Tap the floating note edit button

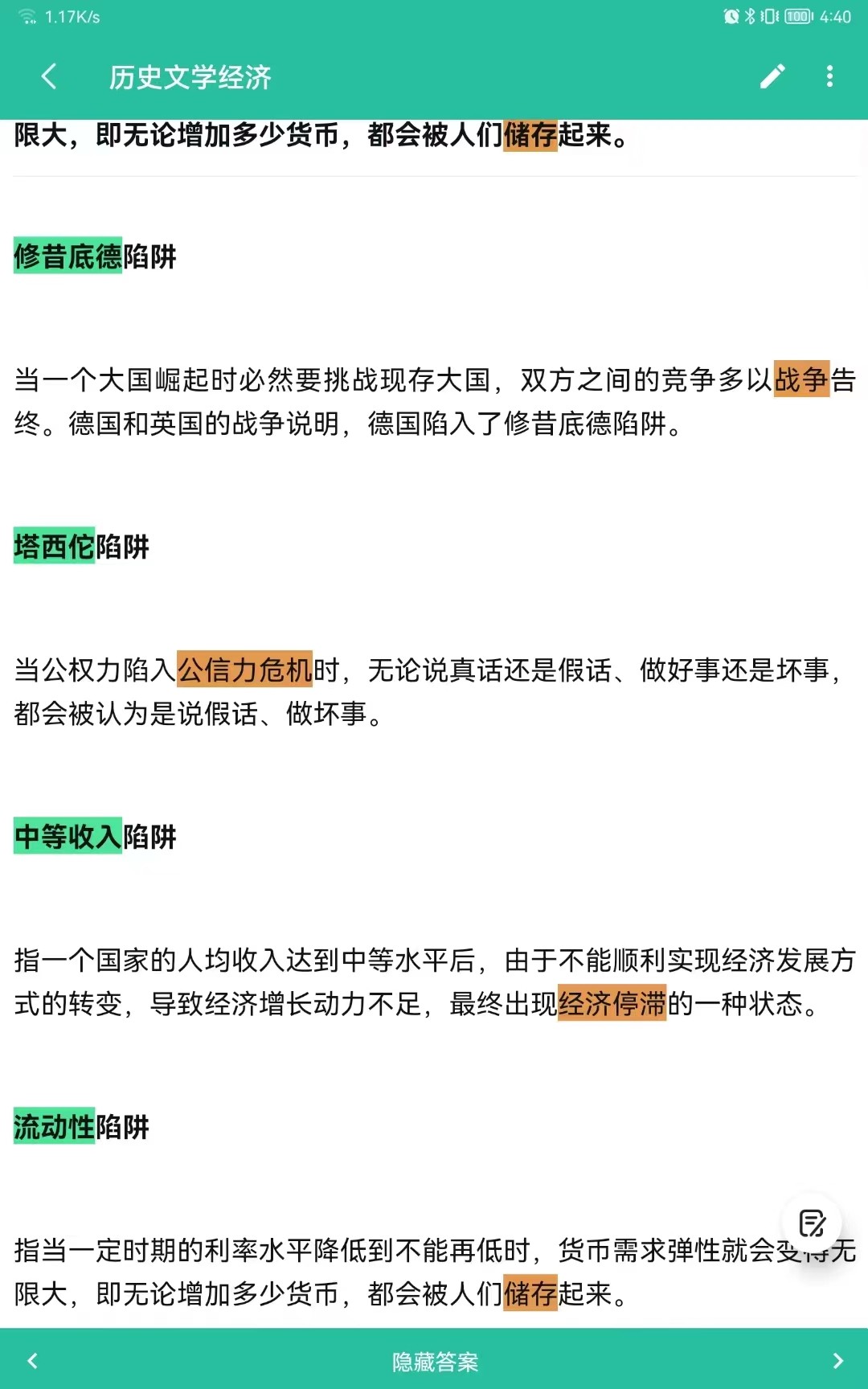(812, 1223)
